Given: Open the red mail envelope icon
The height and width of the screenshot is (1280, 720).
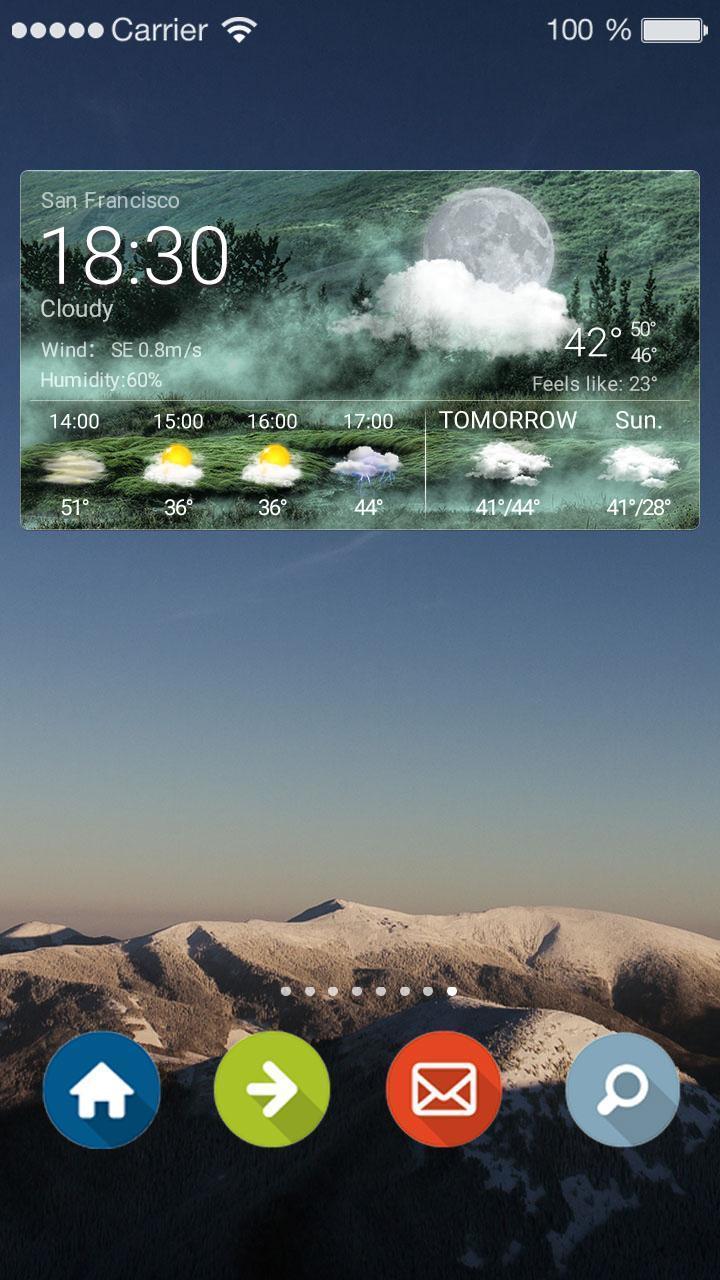Looking at the screenshot, I should (444, 1090).
